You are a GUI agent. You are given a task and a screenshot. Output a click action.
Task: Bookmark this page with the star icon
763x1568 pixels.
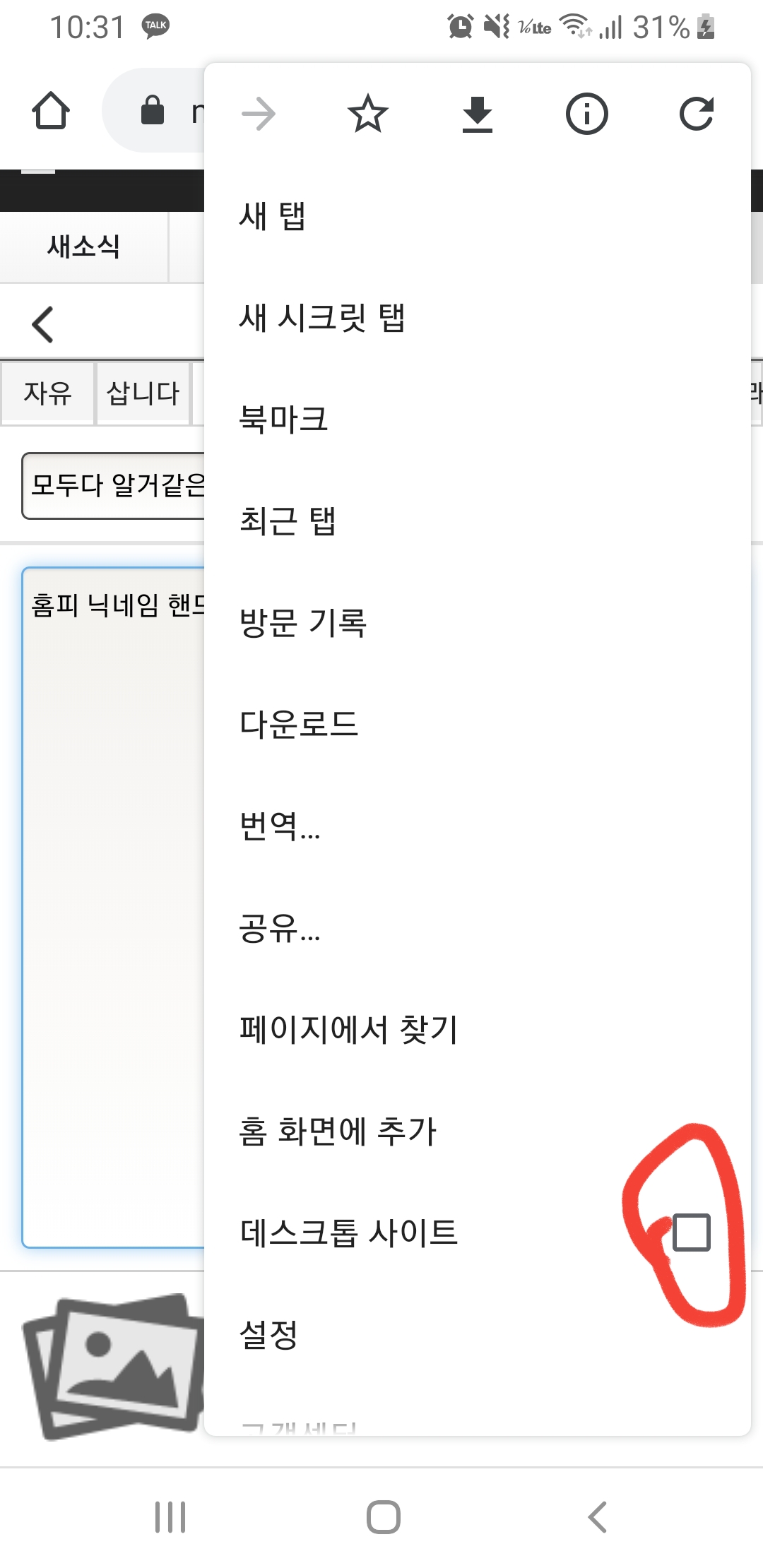point(368,114)
